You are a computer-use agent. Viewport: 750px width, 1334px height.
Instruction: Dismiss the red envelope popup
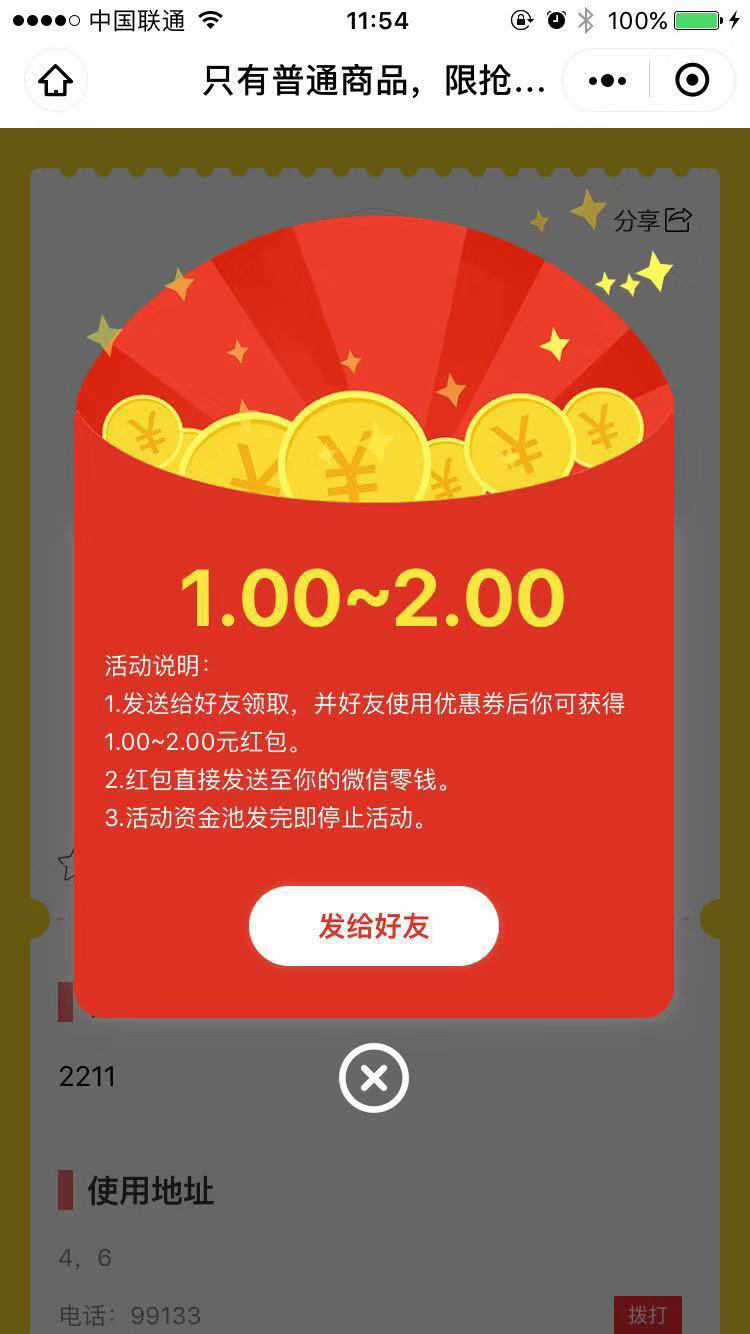pyautogui.click(x=373, y=1078)
